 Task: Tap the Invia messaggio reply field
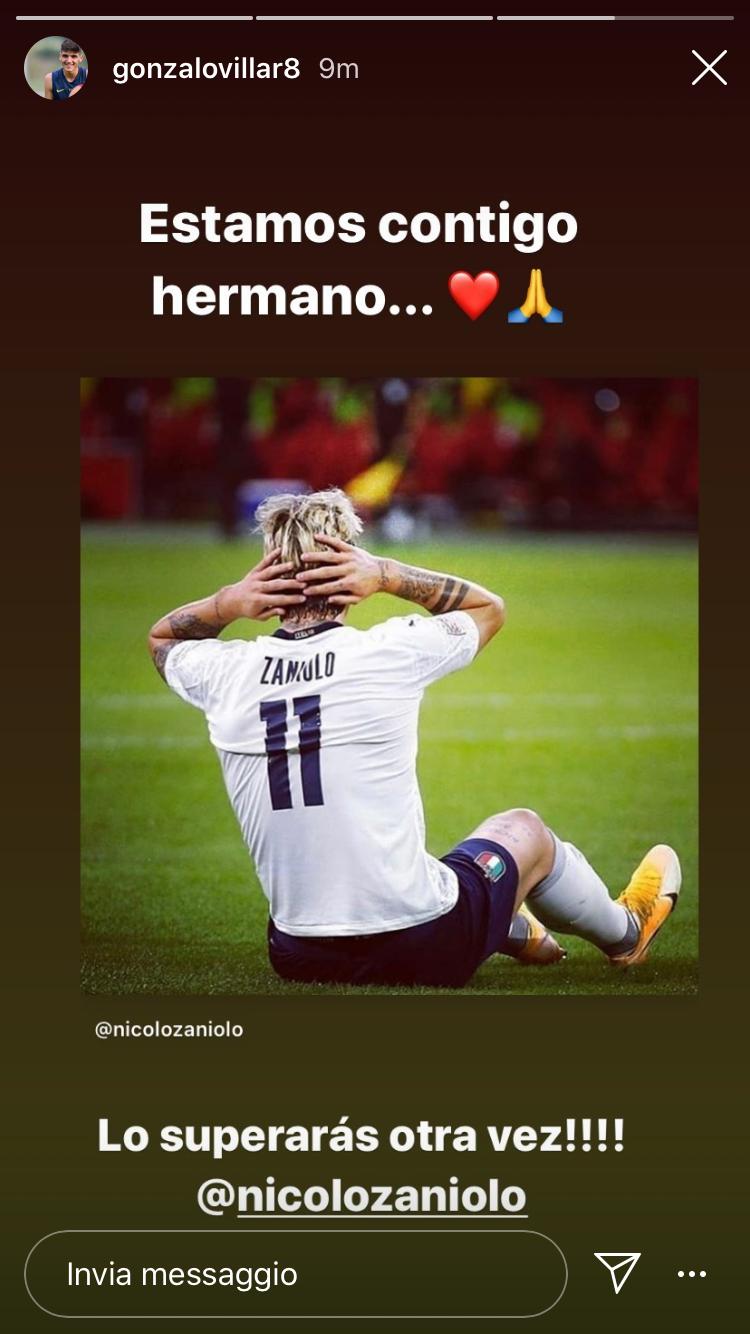295,1274
